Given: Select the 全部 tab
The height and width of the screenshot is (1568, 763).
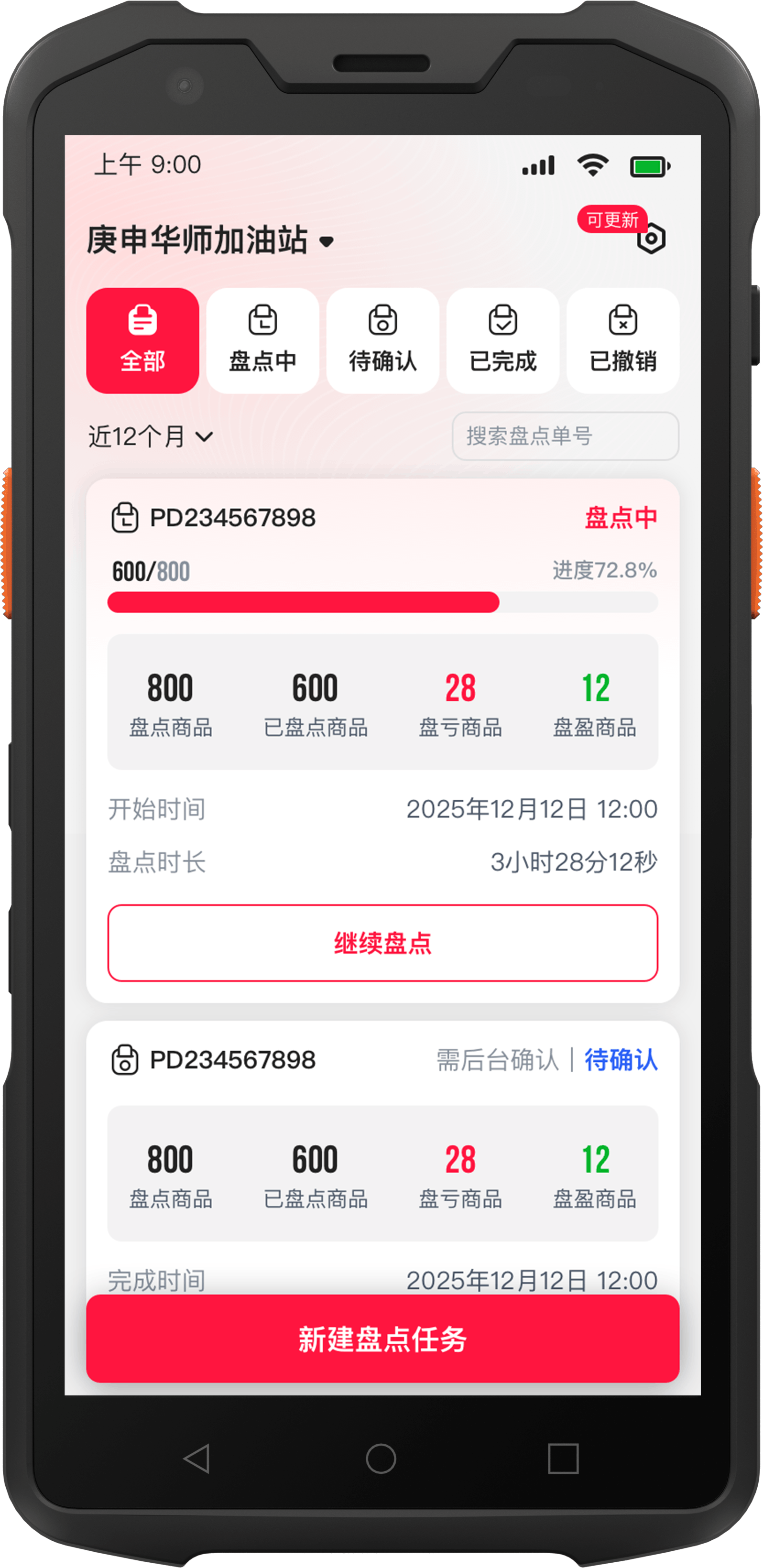Looking at the screenshot, I should click(142, 340).
